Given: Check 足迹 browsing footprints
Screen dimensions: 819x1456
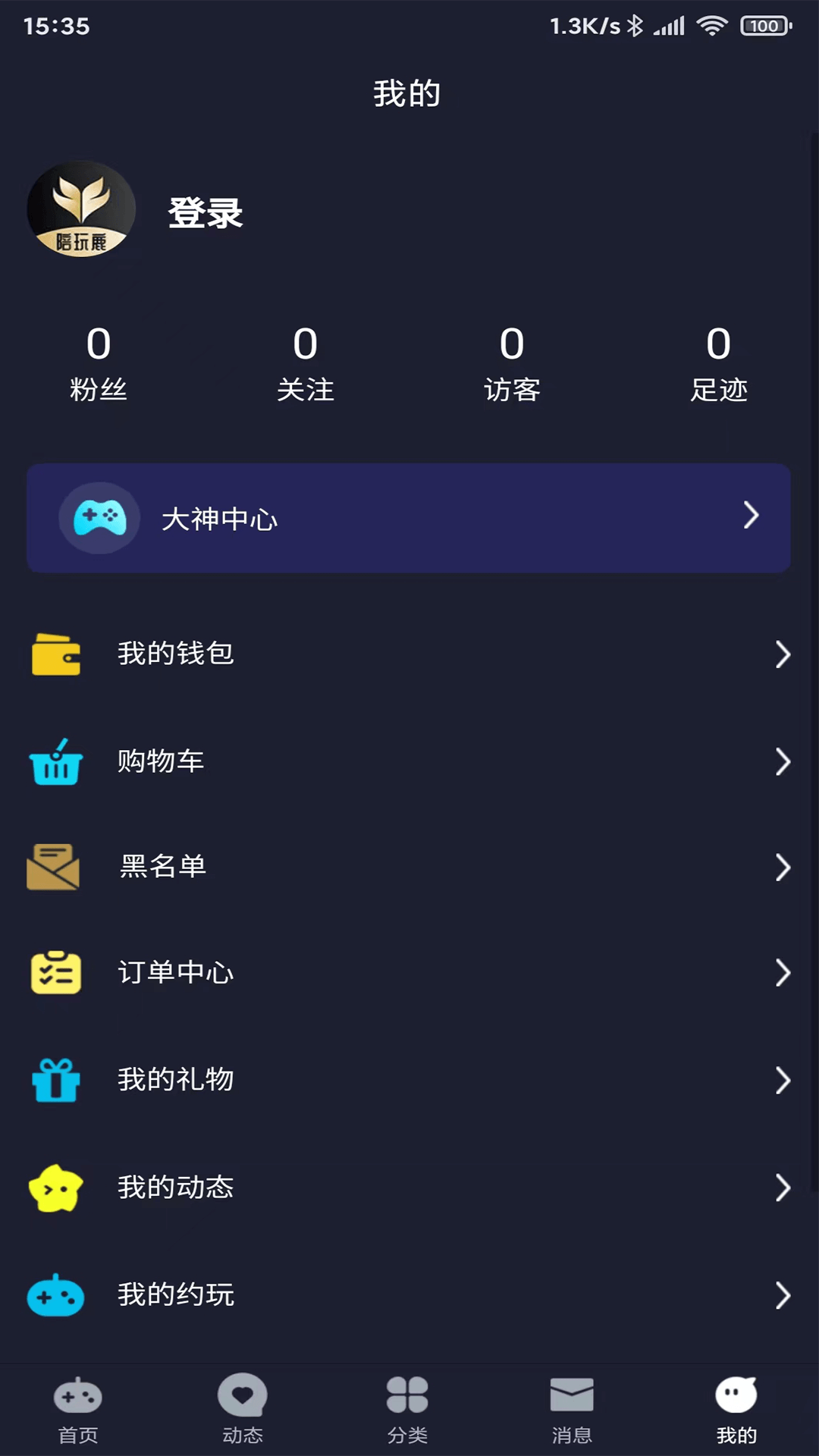Looking at the screenshot, I should tap(718, 362).
